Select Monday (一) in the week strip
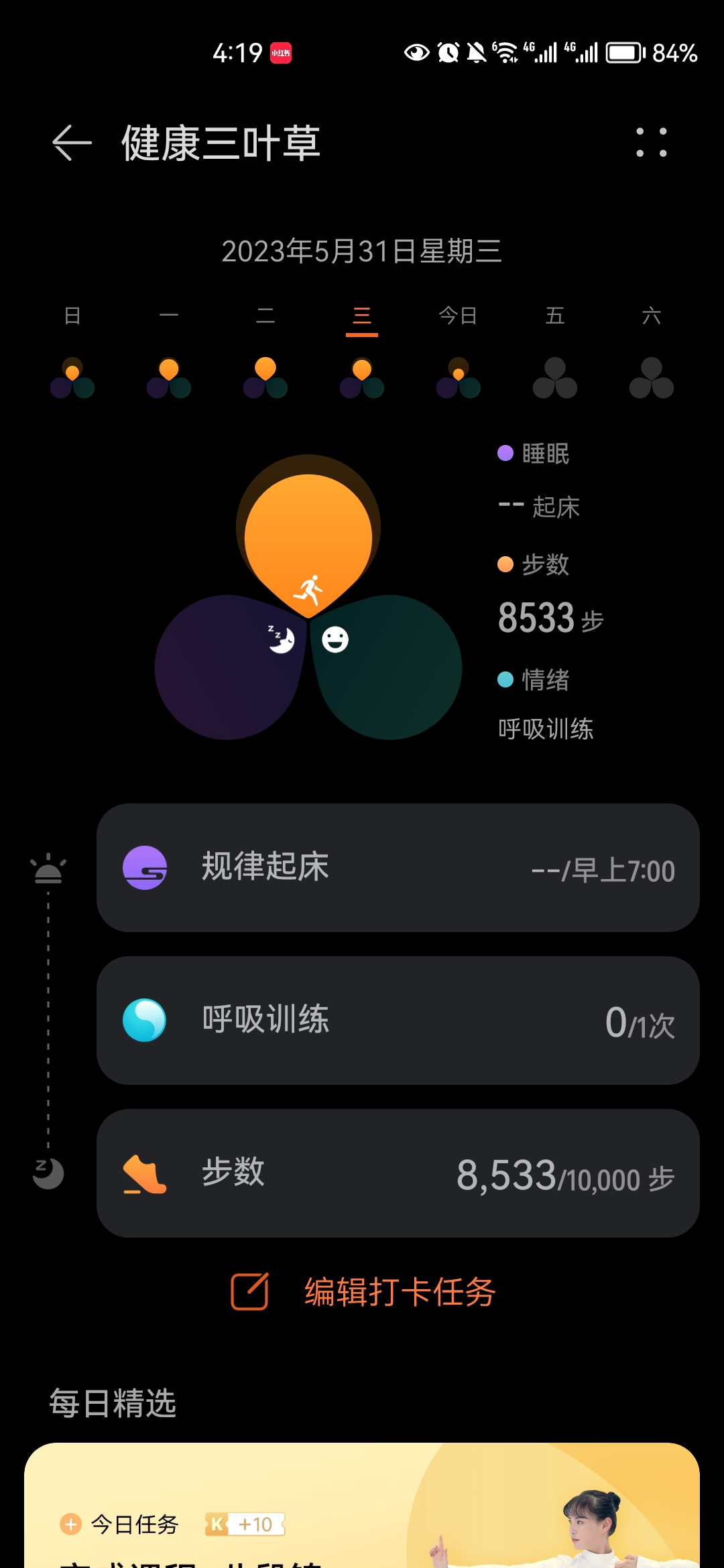Screen dimensions: 724x1568 click(x=169, y=348)
